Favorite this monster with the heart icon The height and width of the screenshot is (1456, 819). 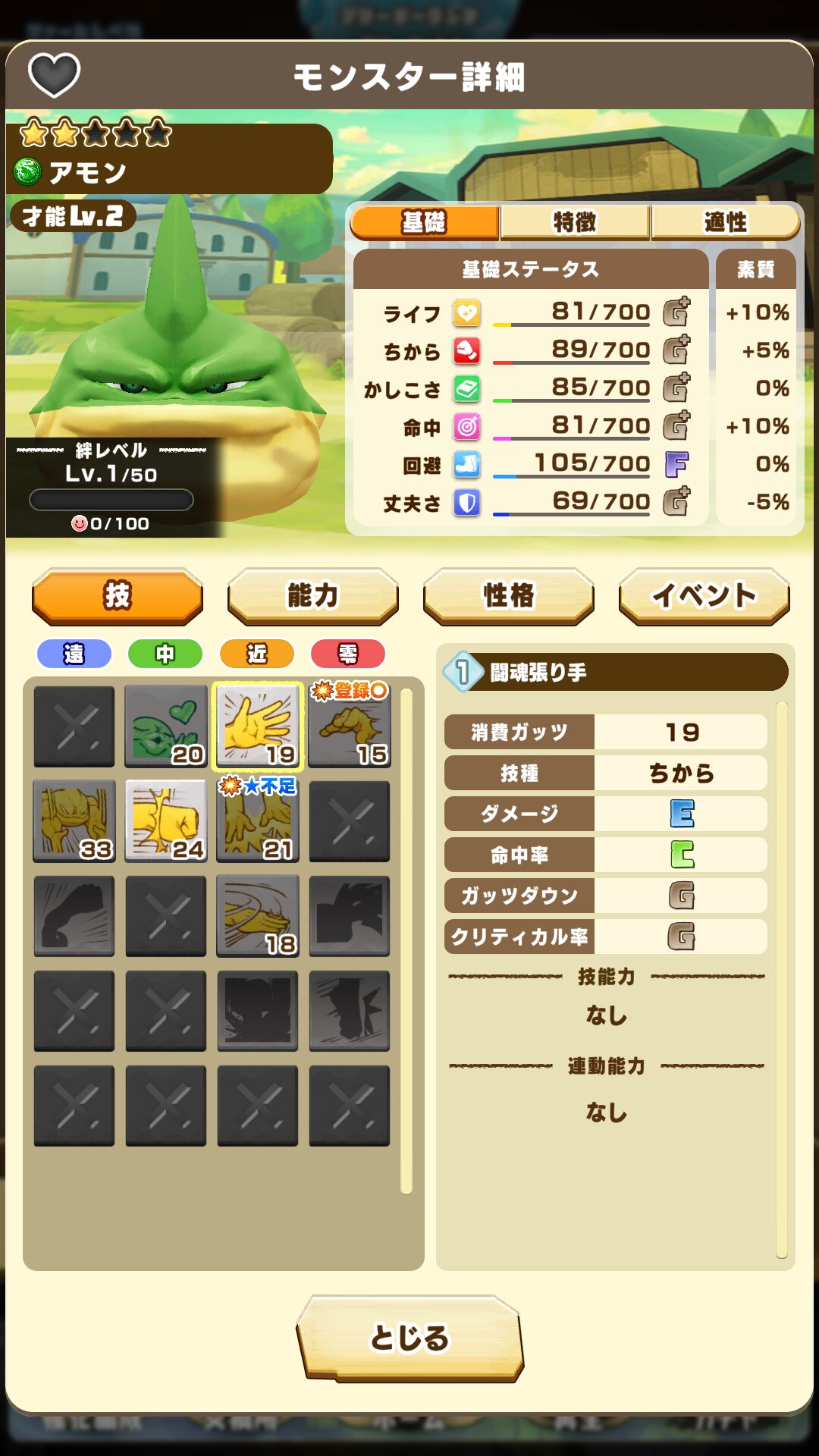(x=54, y=75)
